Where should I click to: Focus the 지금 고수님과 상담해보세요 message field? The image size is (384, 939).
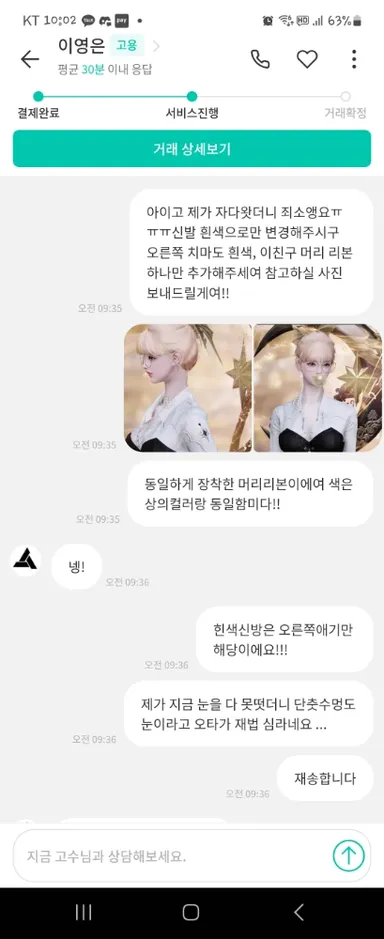coord(171,856)
